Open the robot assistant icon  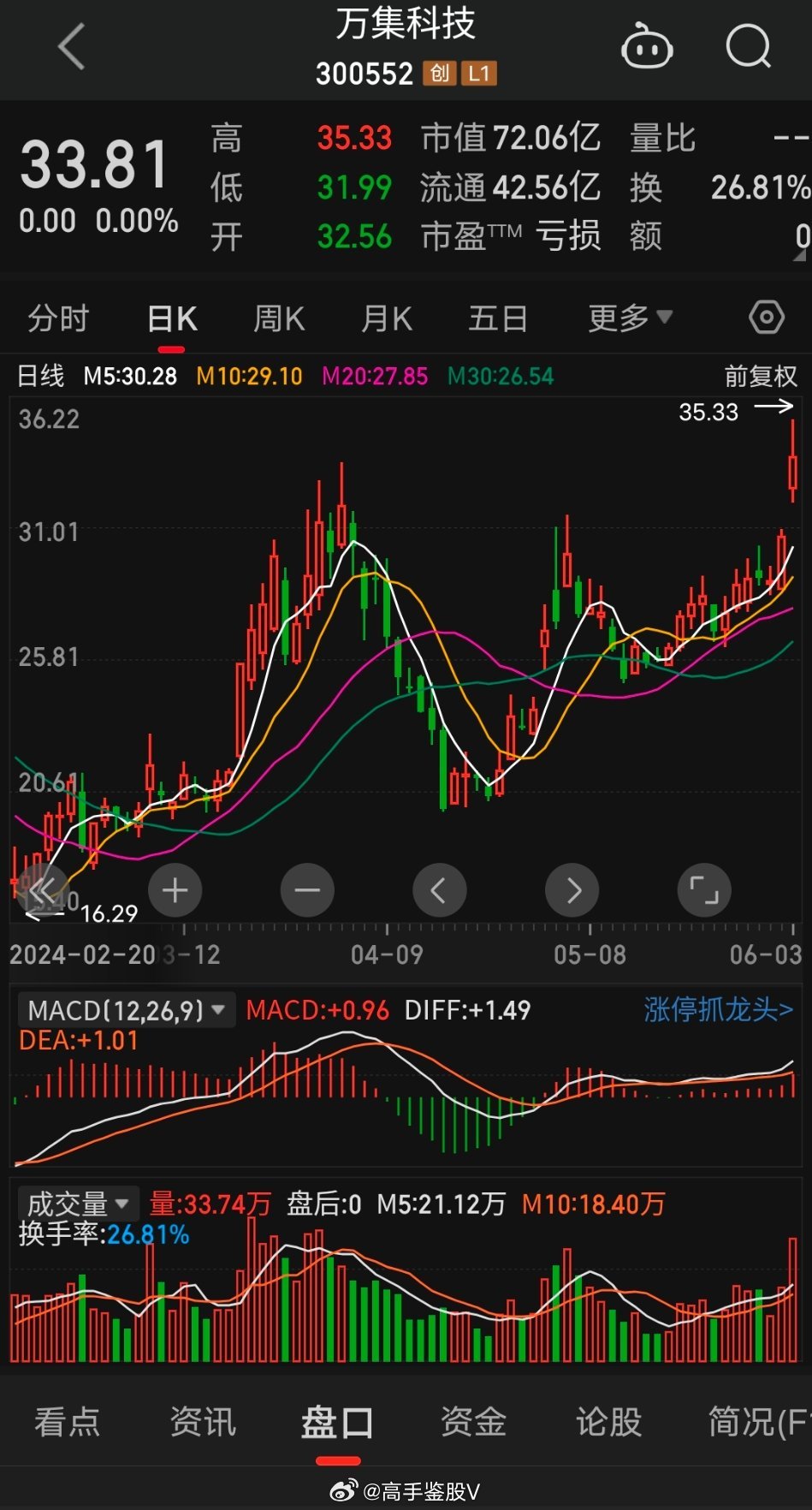647,46
